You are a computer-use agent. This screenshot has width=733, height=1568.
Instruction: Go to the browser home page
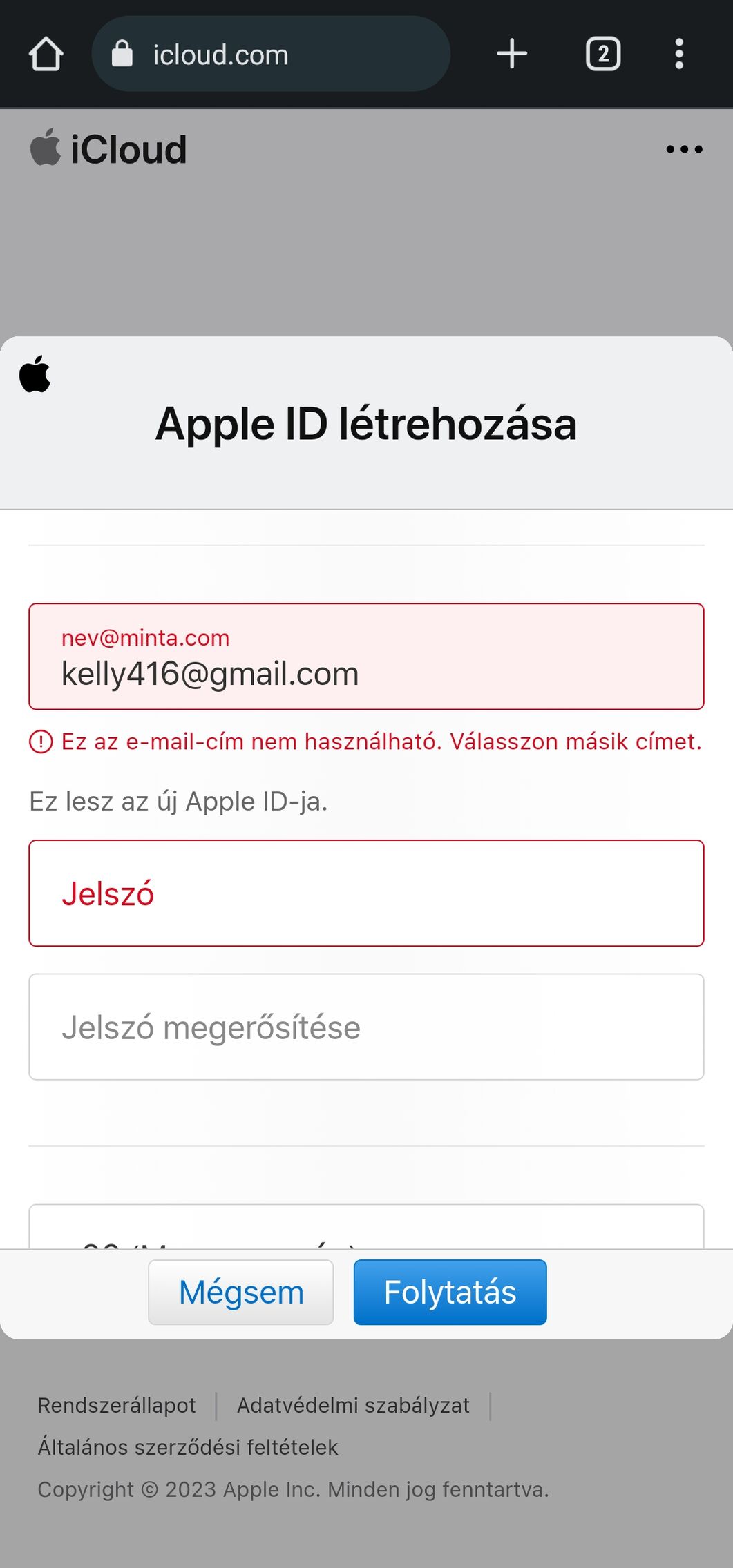coord(46,54)
